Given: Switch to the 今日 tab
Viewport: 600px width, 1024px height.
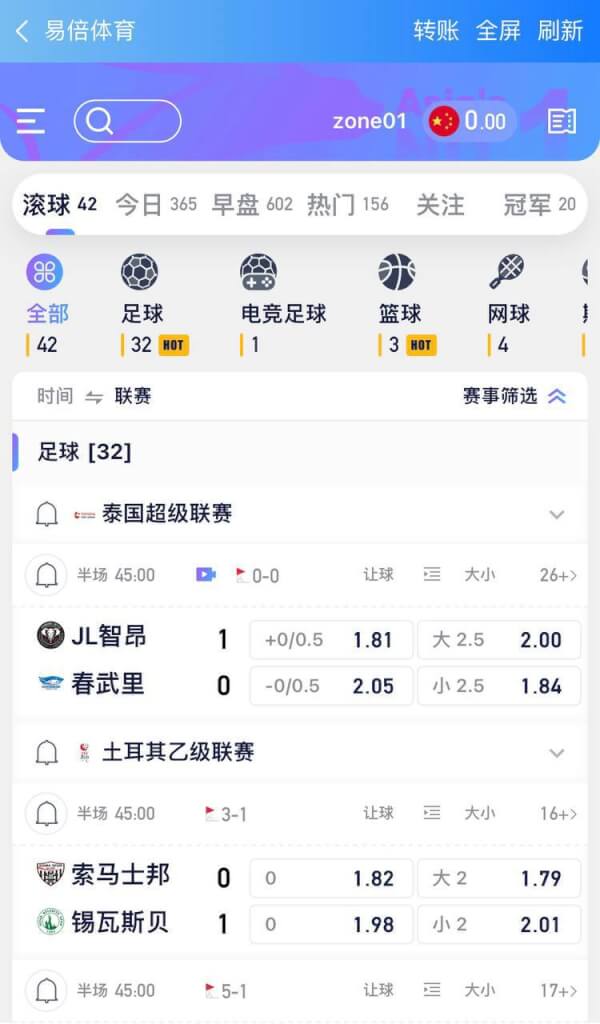Looking at the screenshot, I should [156, 204].
